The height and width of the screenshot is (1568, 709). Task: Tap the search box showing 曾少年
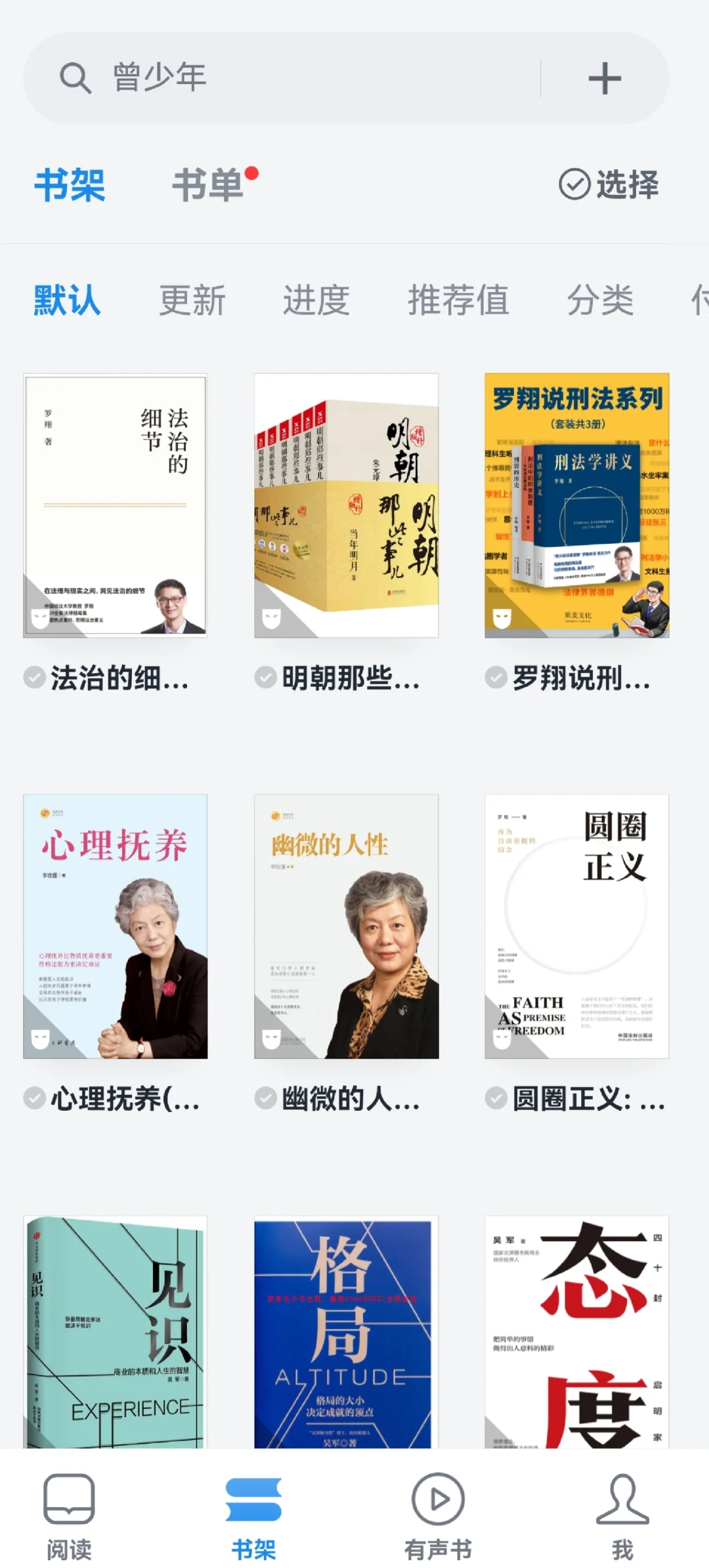pyautogui.click(x=282, y=78)
